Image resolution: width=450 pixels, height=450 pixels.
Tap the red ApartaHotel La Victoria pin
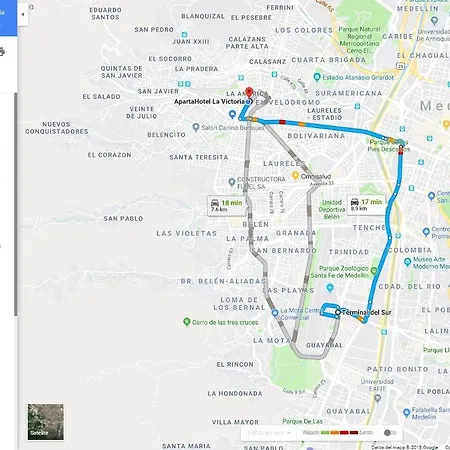click(x=249, y=93)
